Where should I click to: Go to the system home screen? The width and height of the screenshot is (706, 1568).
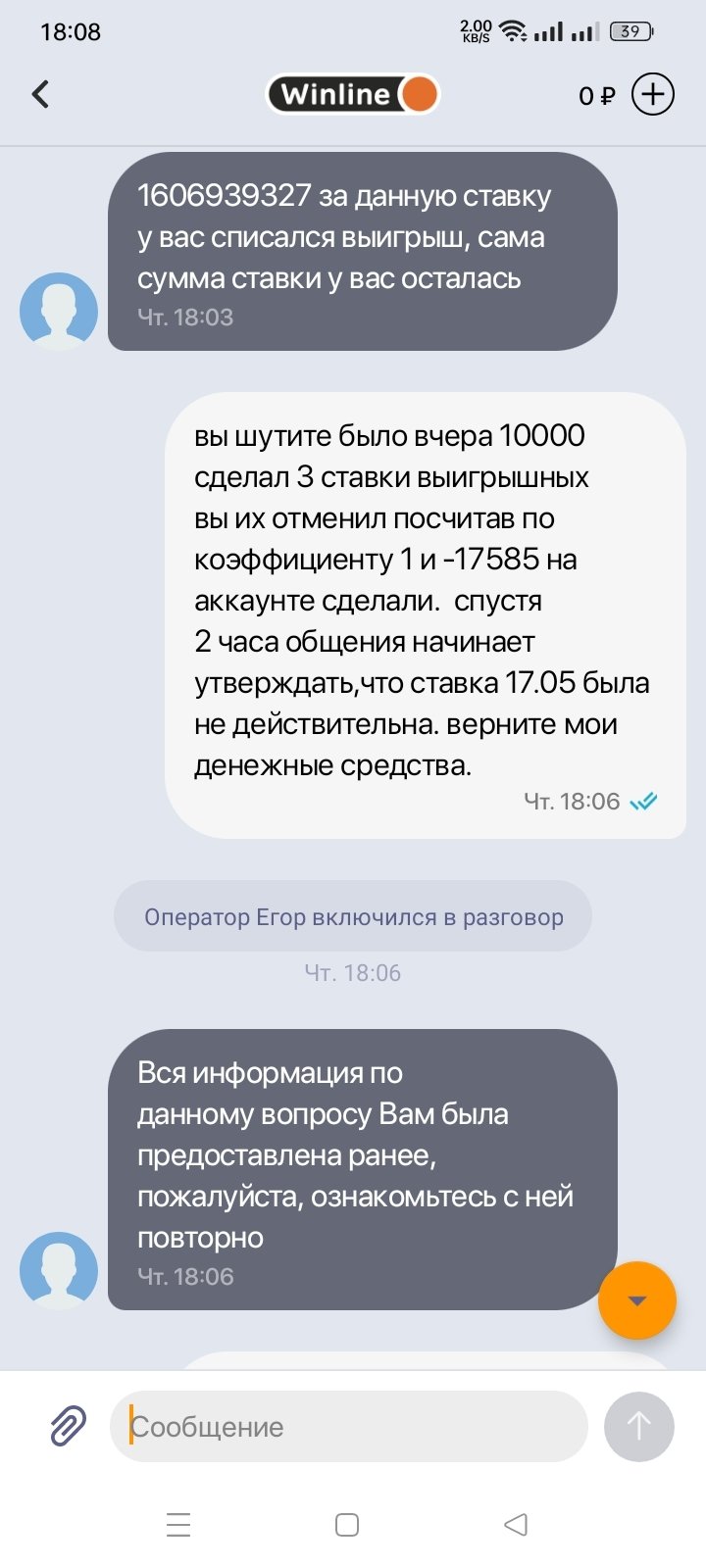347,1525
